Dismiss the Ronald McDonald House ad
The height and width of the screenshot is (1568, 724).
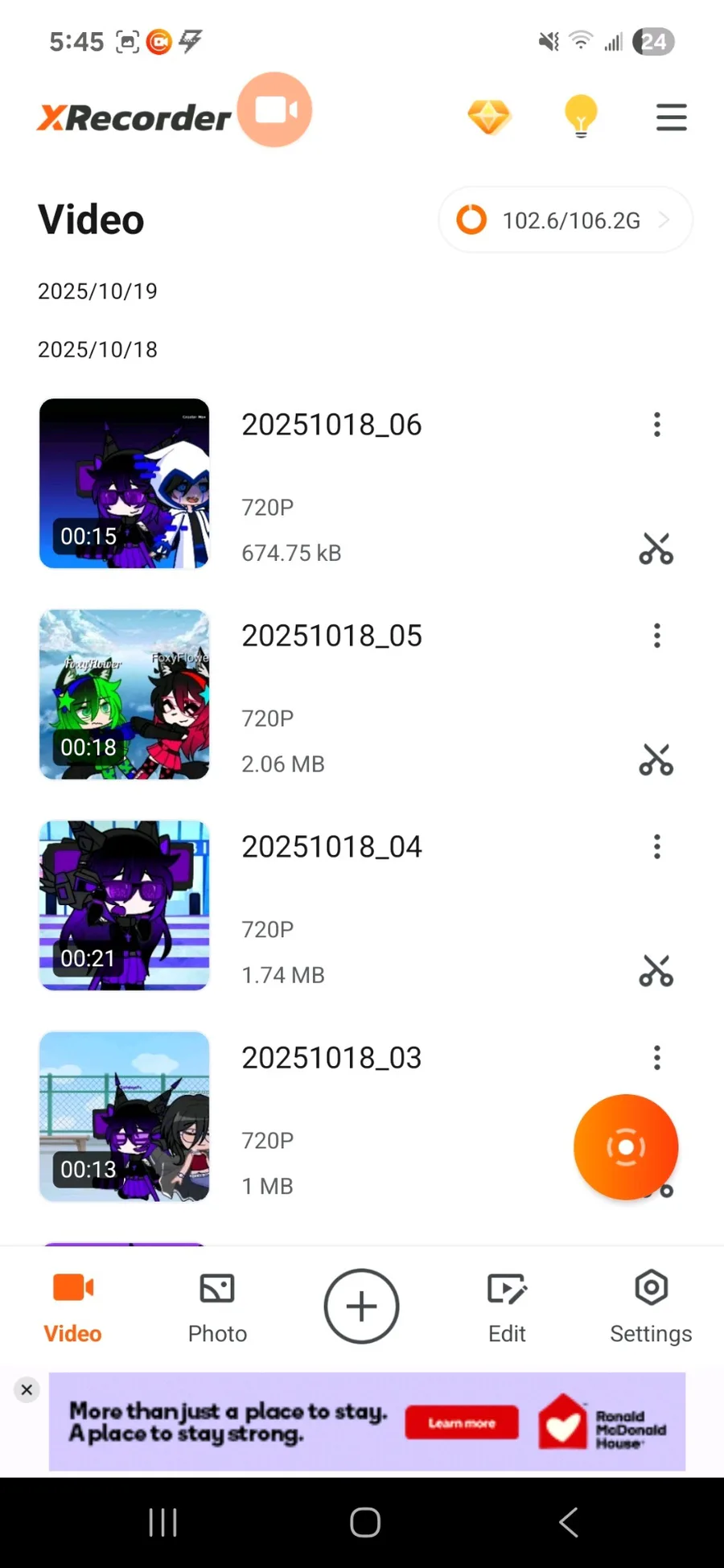pyautogui.click(x=27, y=1389)
